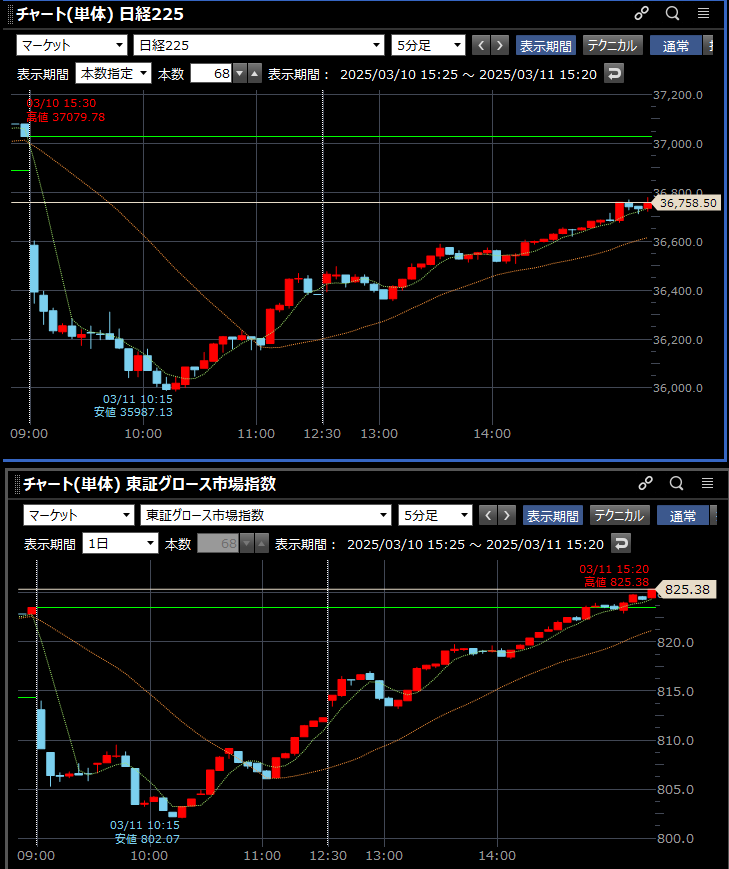Change the 5分足 interval in 日経225 panel
729x869 pixels.
(429, 45)
